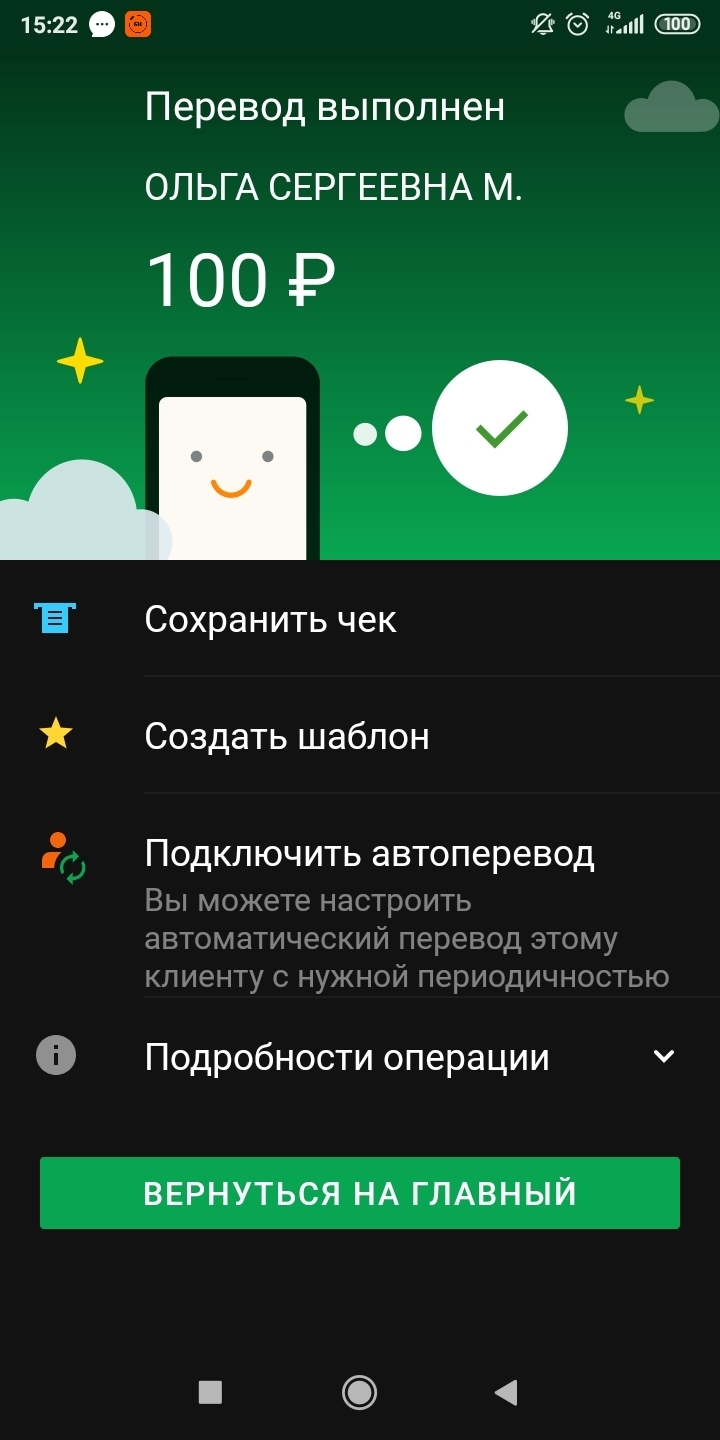Go back with the system back button

click(506, 1392)
